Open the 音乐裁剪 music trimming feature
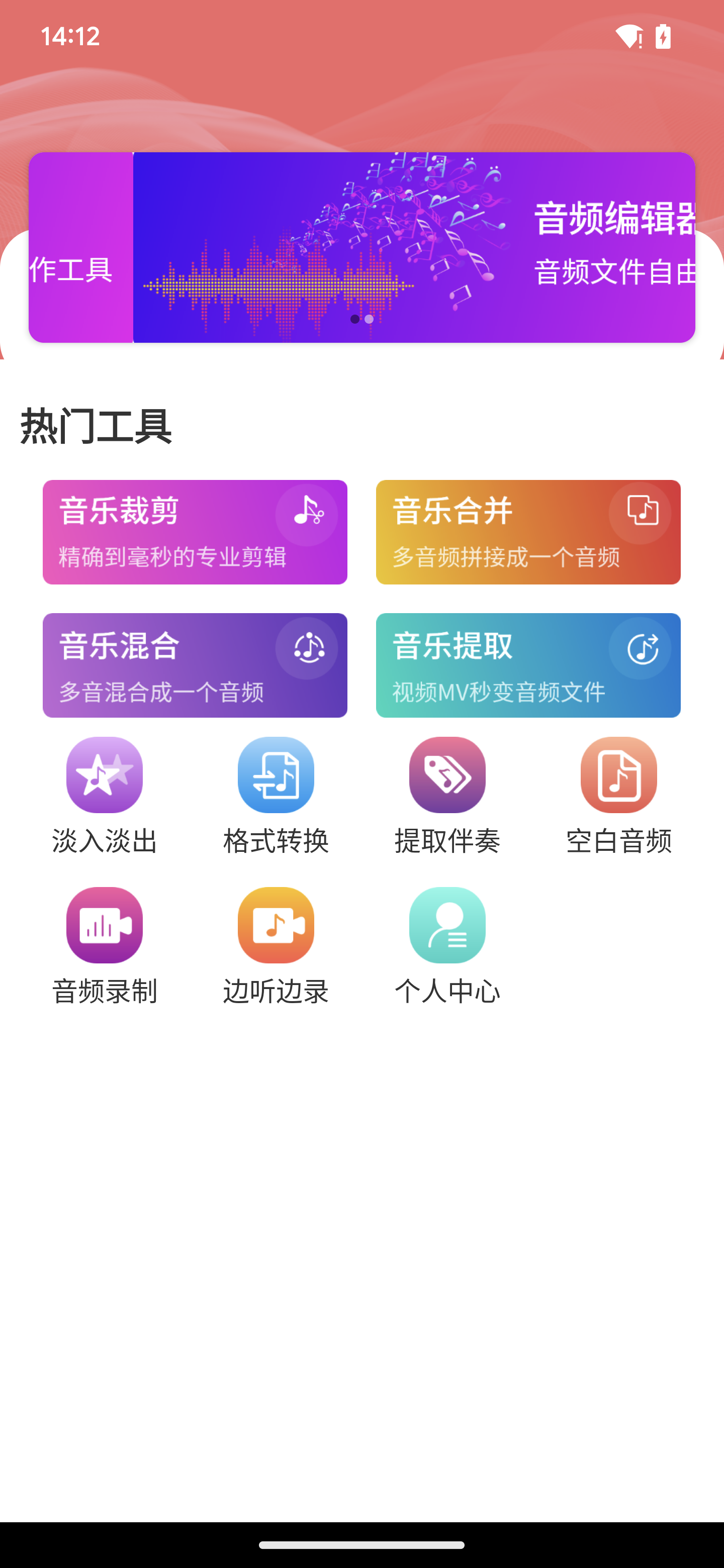Image resolution: width=724 pixels, height=1568 pixels. tap(194, 533)
